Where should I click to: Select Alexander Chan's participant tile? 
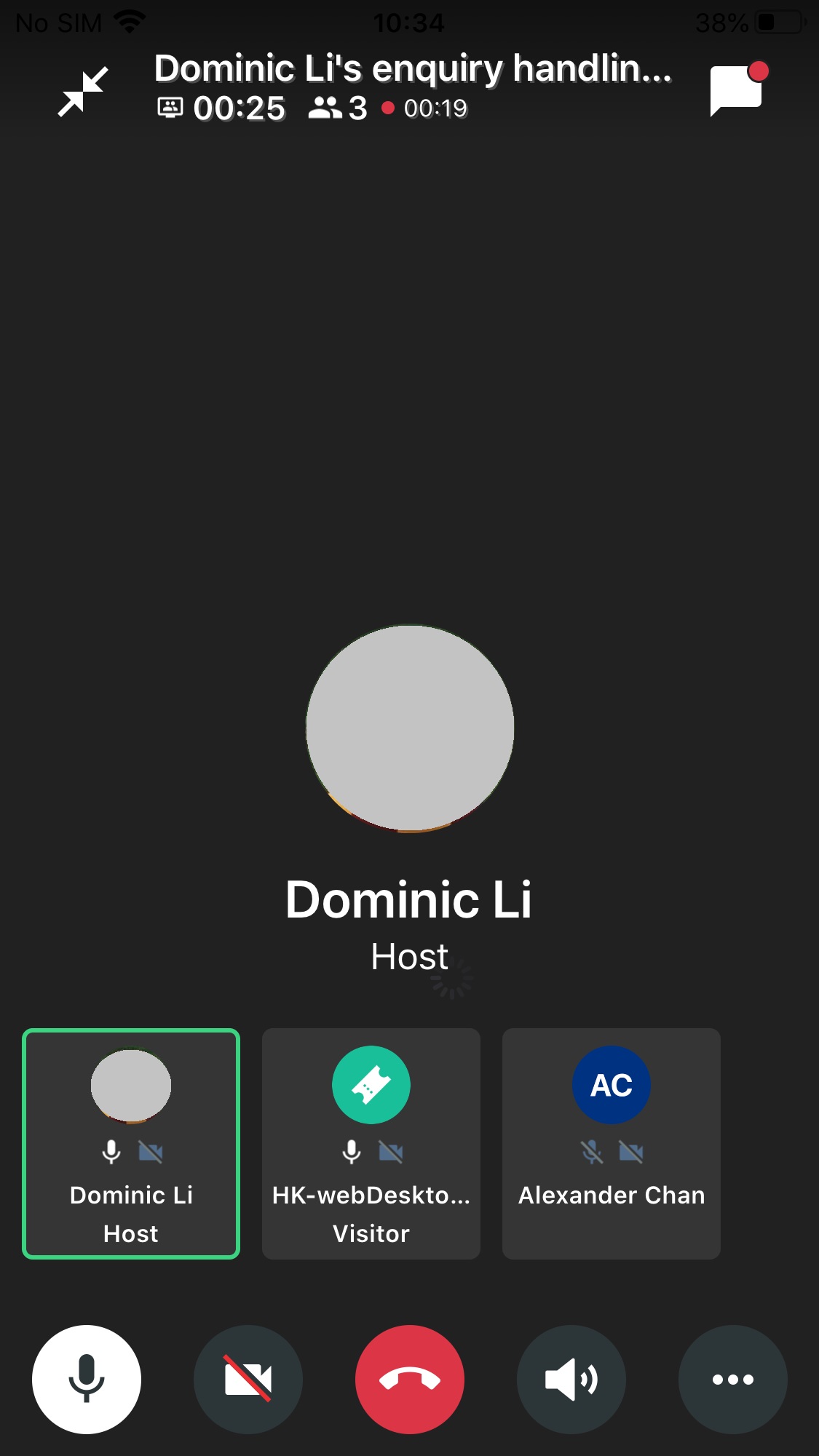(612, 1143)
